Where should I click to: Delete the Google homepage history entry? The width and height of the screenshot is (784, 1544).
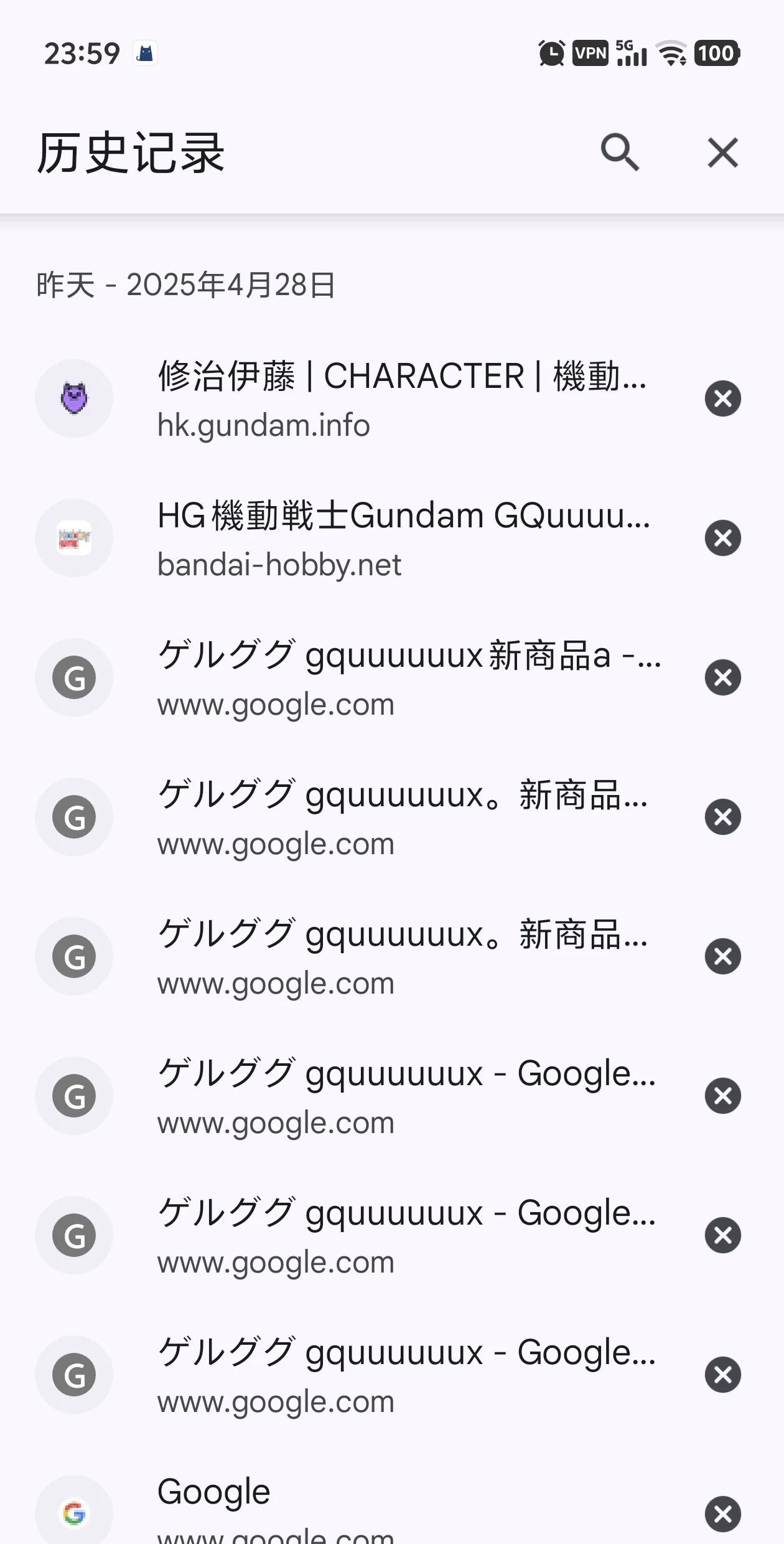[723, 1514]
